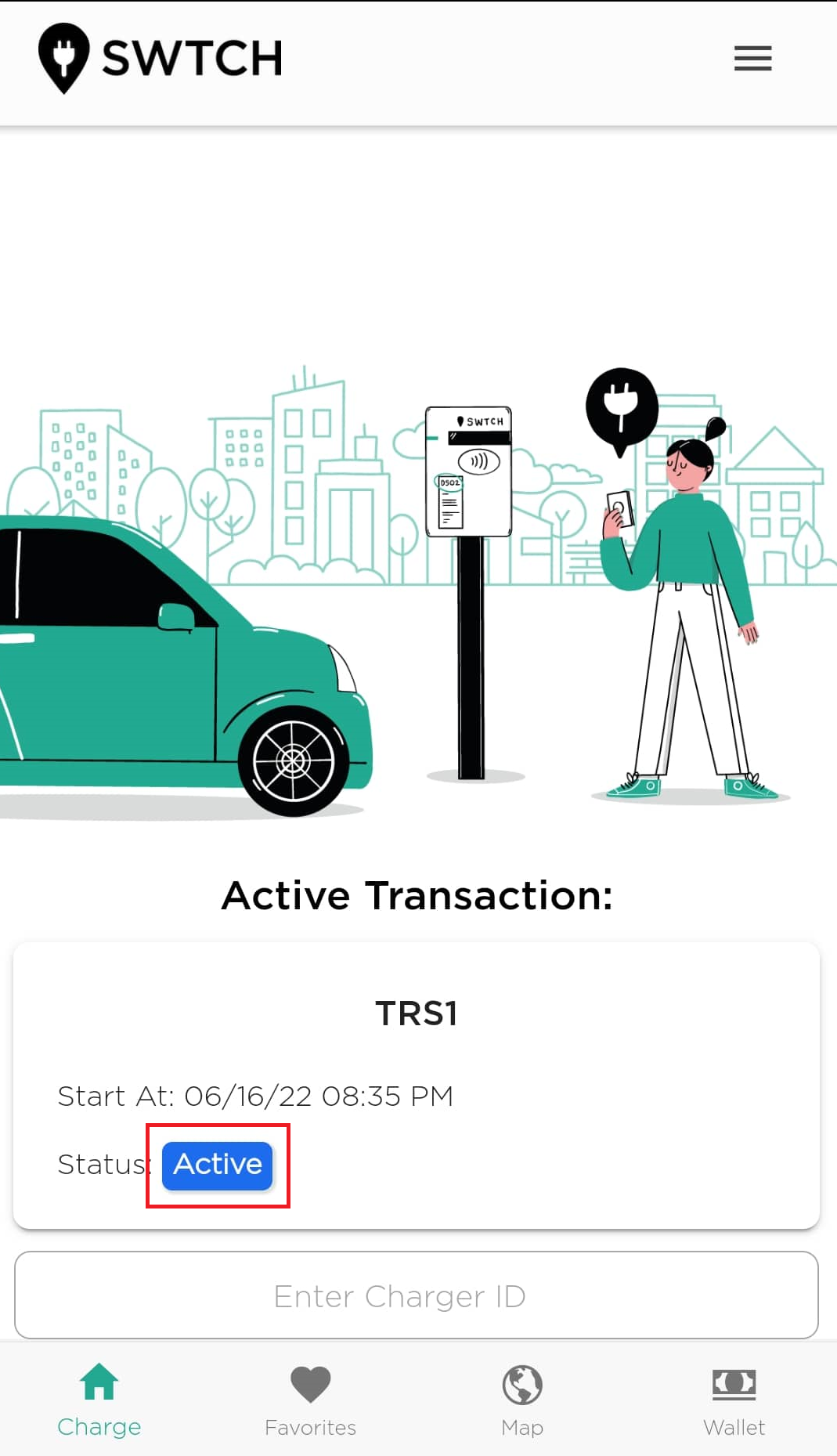Open the TRS1 active transaction card

(x=416, y=1013)
